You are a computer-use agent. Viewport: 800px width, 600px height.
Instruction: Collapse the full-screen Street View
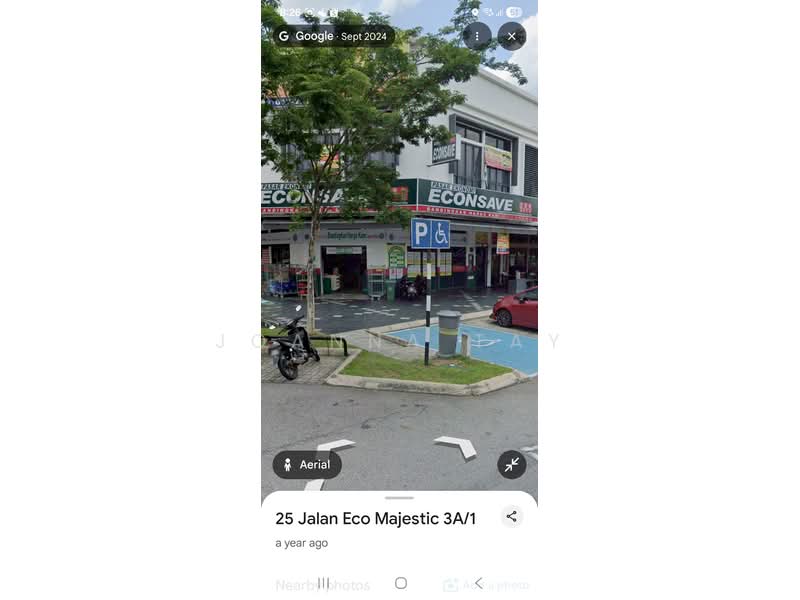(512, 465)
